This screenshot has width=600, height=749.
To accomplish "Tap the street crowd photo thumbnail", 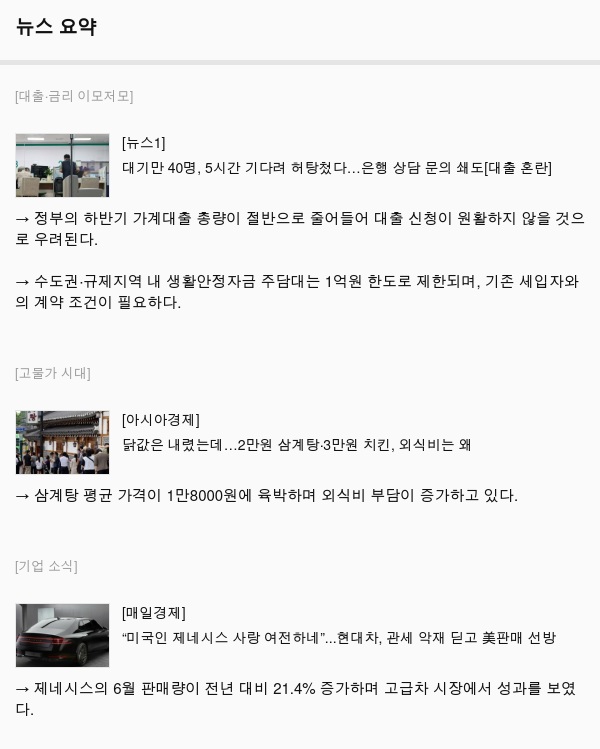I will pos(62,442).
